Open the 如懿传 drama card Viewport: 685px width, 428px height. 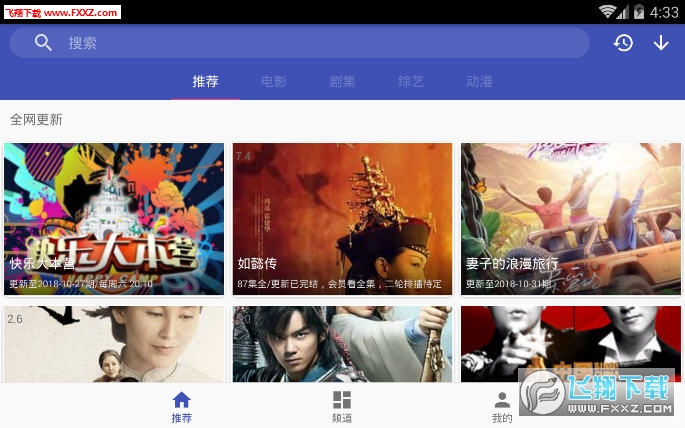[x=342, y=218]
